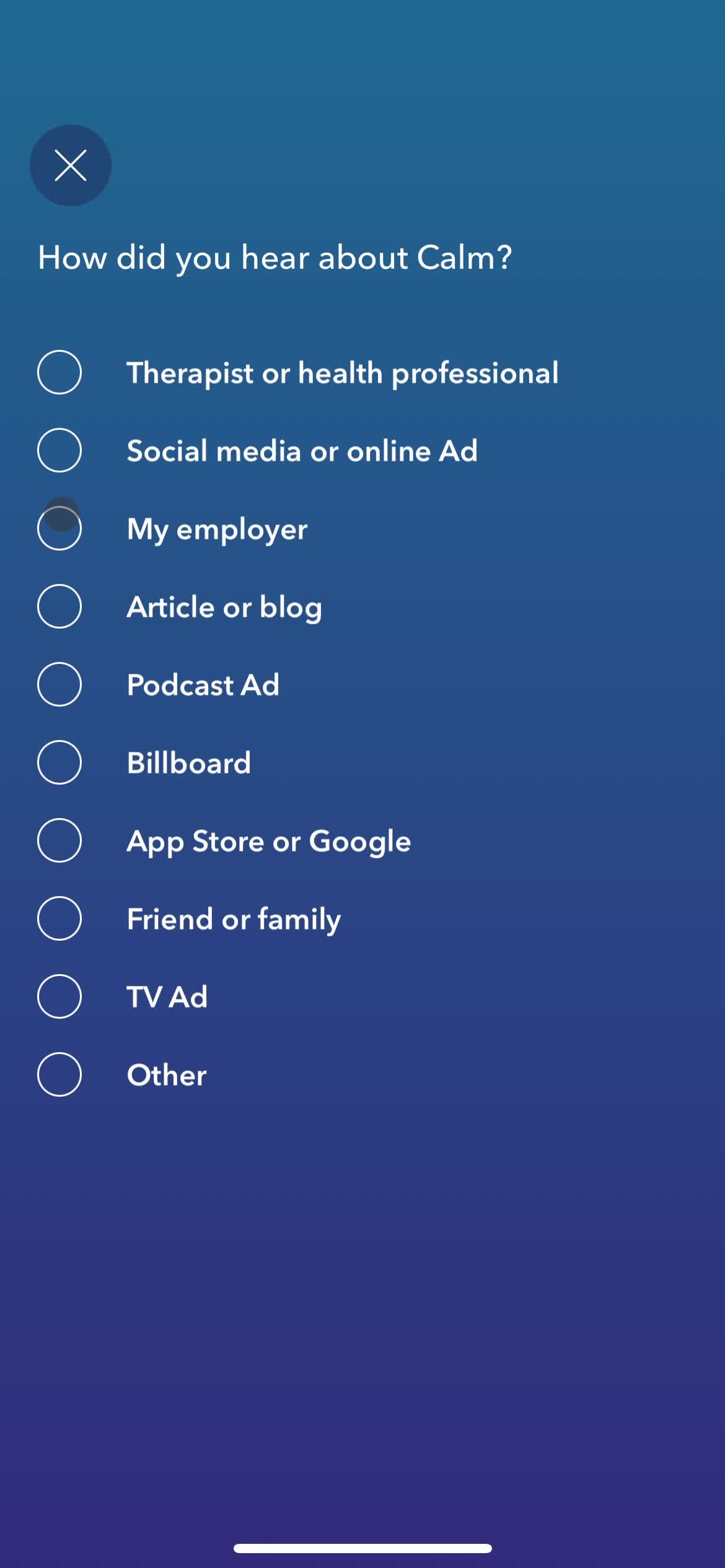
Task: Choose Friend or family
Action: pyautogui.click(x=59, y=918)
